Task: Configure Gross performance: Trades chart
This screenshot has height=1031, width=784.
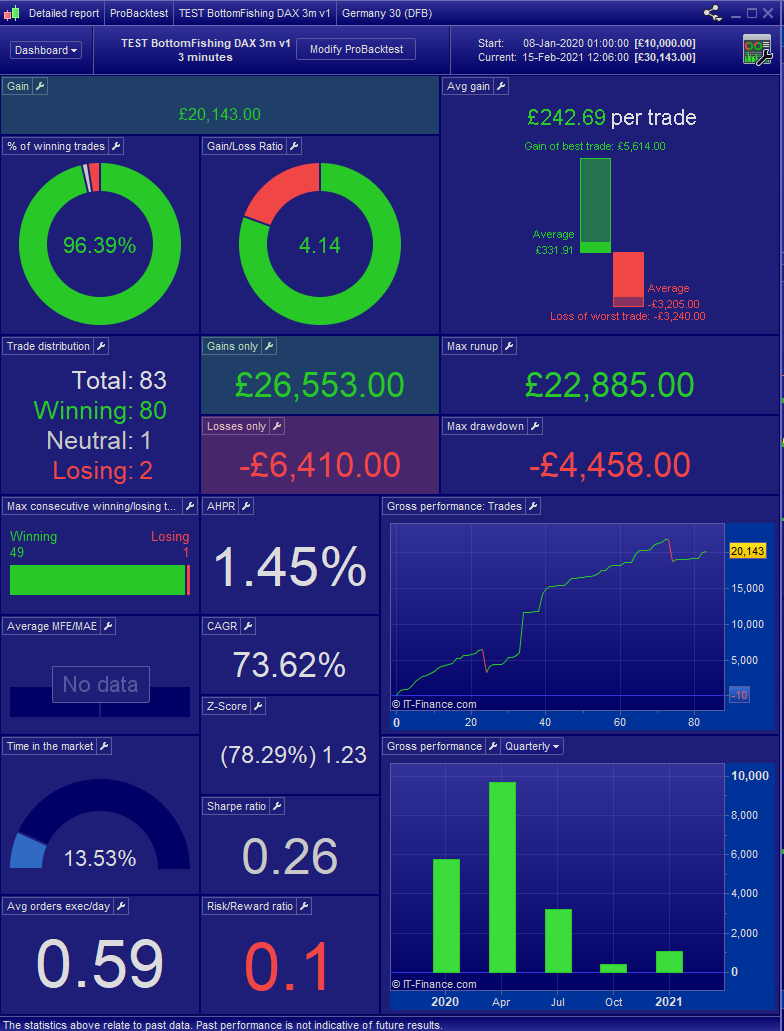Action: pyautogui.click(x=532, y=506)
